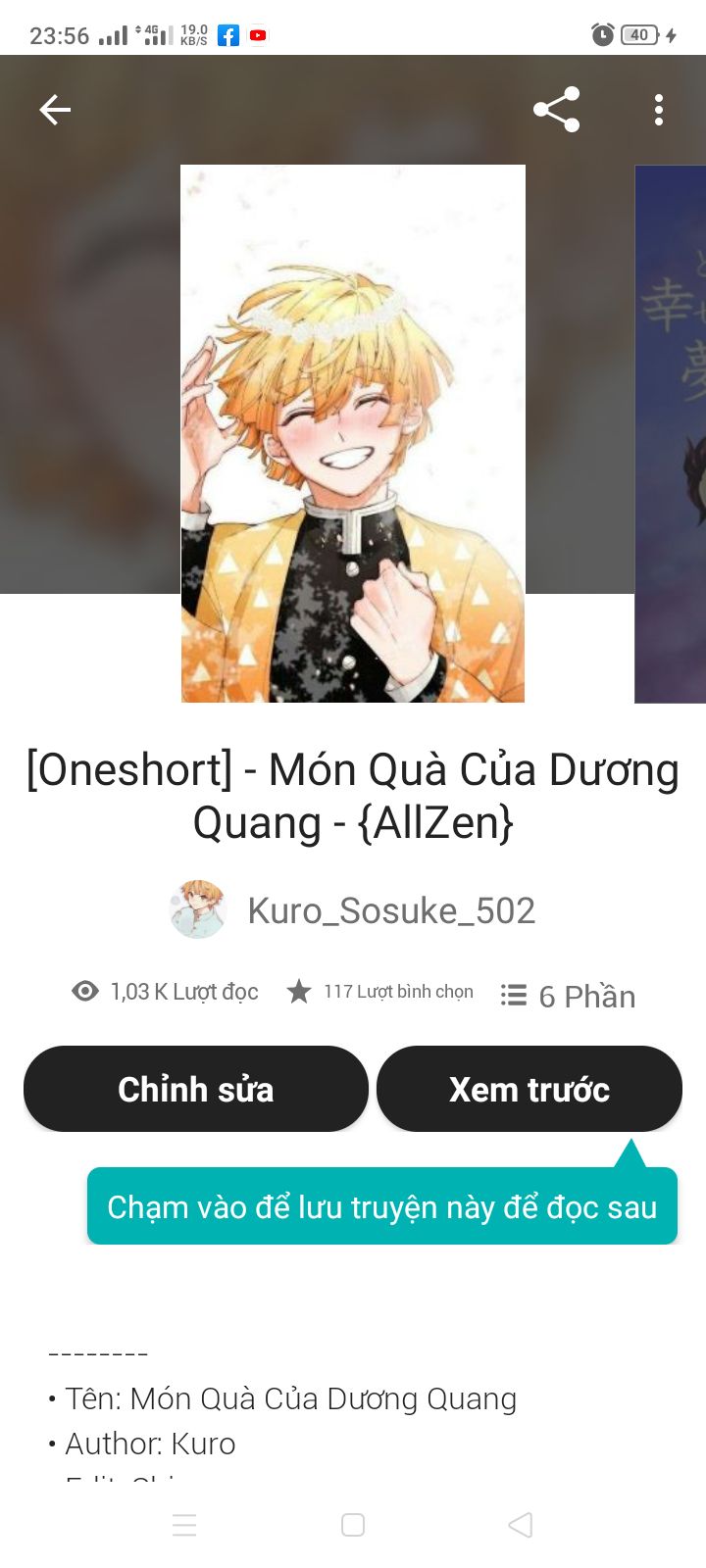Tap the system home button

pyautogui.click(x=353, y=1525)
